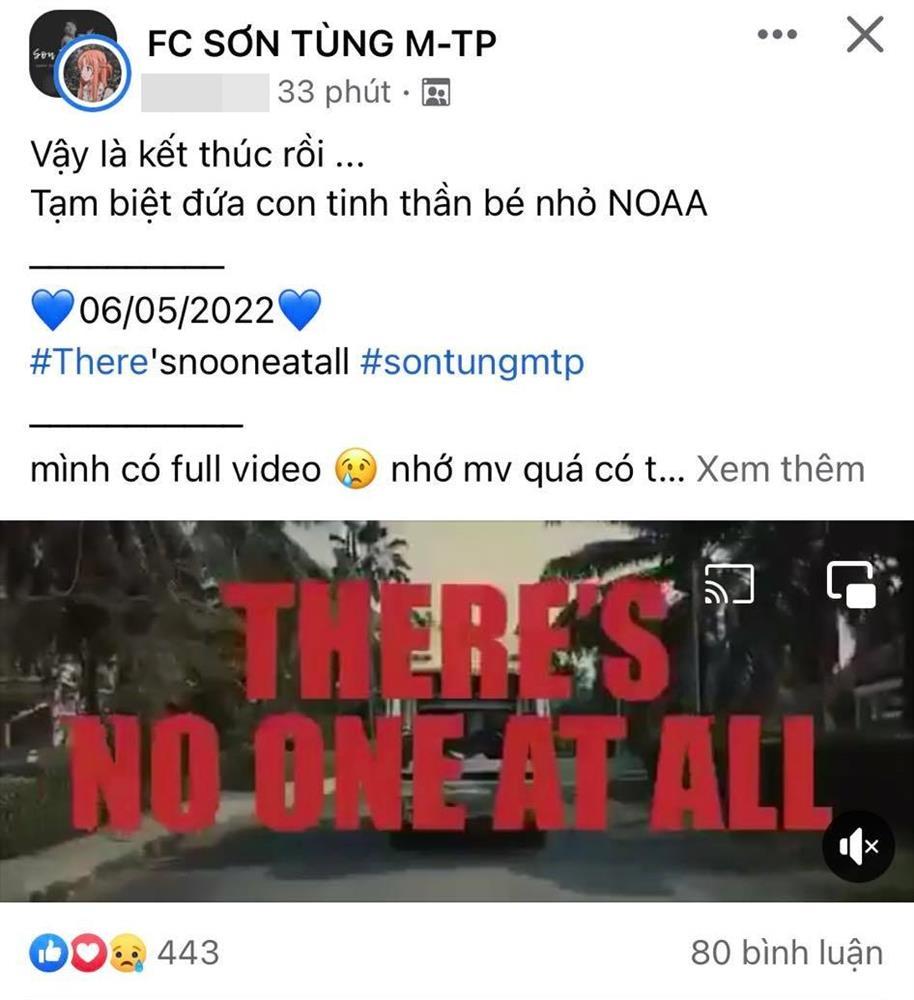Close this post with the X
This screenshot has height=1000, width=914.
pyautogui.click(x=865, y=36)
